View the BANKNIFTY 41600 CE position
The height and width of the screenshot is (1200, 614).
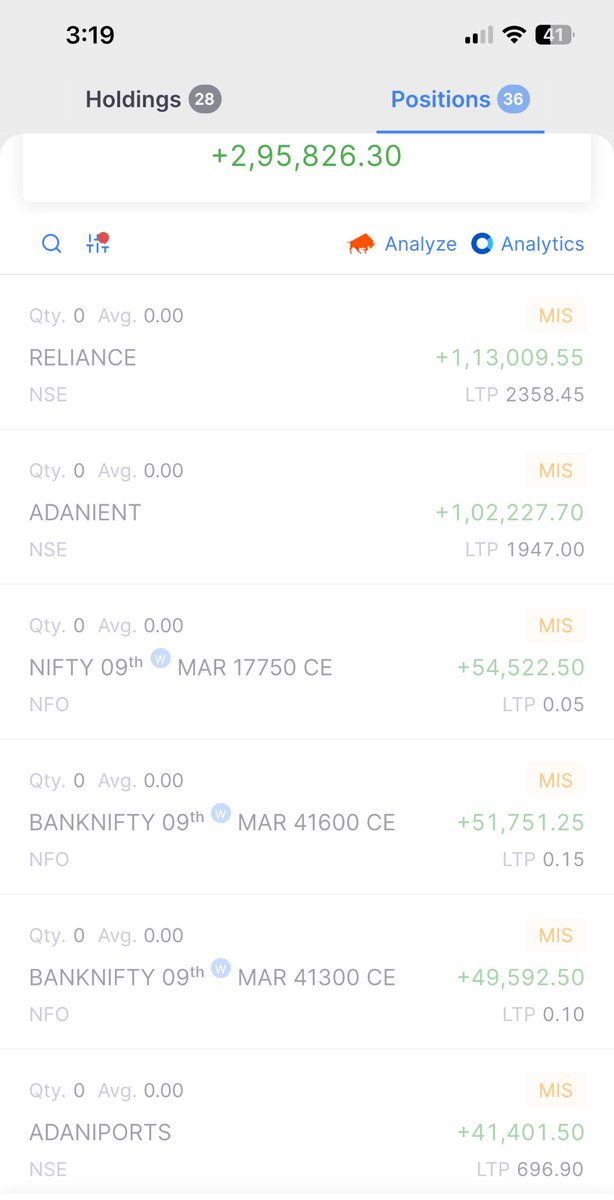(307, 818)
